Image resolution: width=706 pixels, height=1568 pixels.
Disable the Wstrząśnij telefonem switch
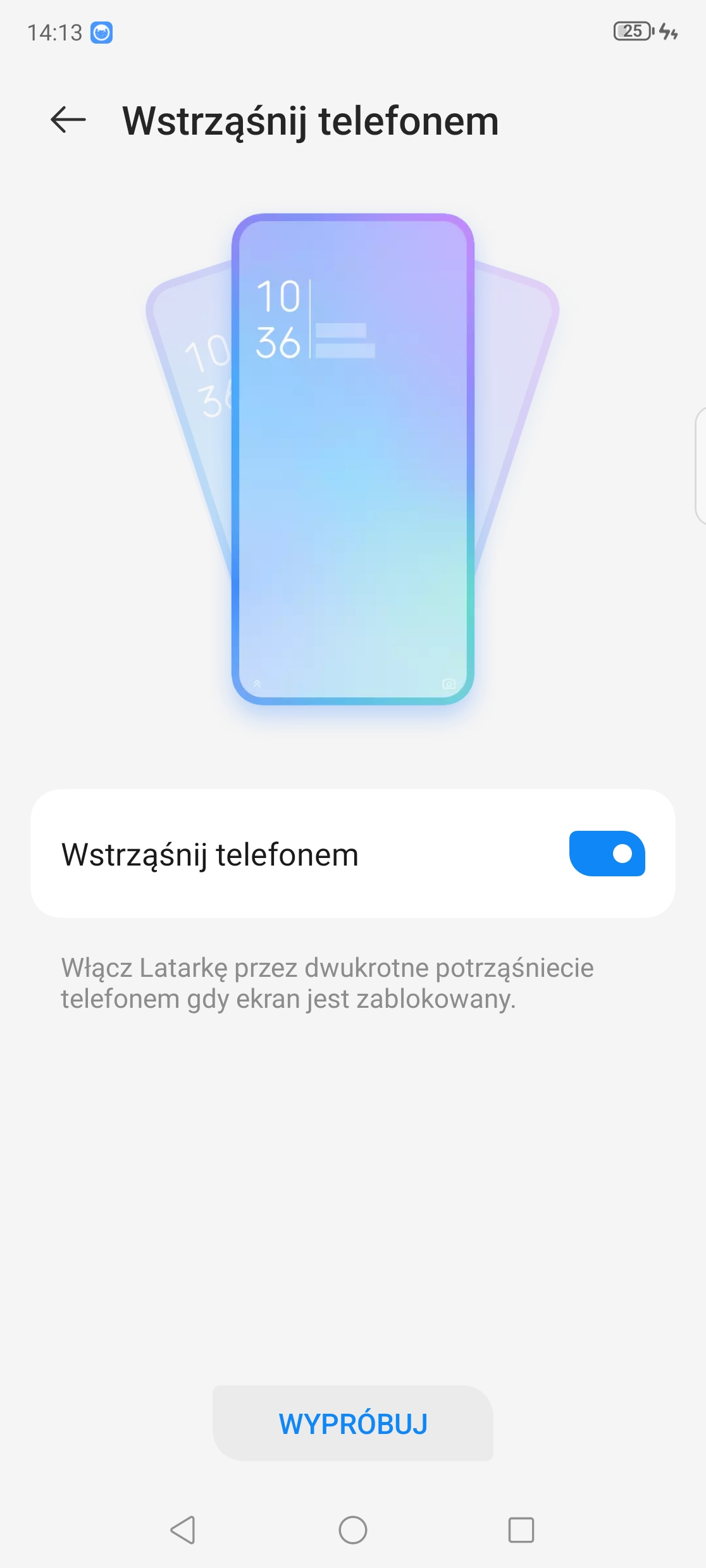pyautogui.click(x=607, y=854)
